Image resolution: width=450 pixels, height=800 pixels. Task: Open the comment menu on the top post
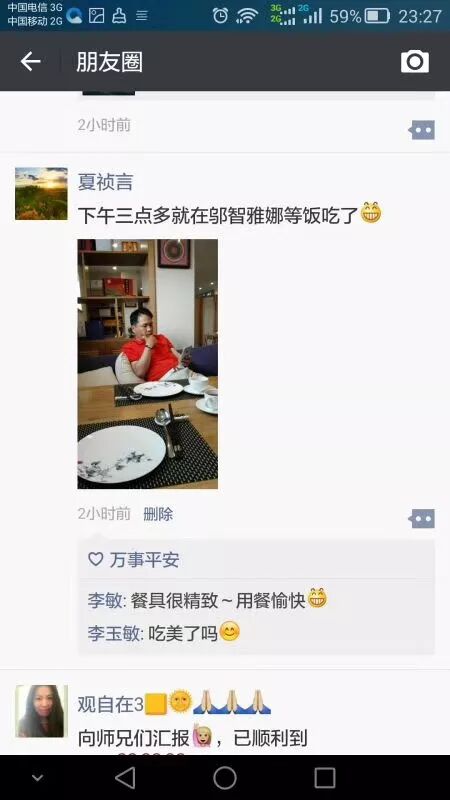(x=421, y=130)
